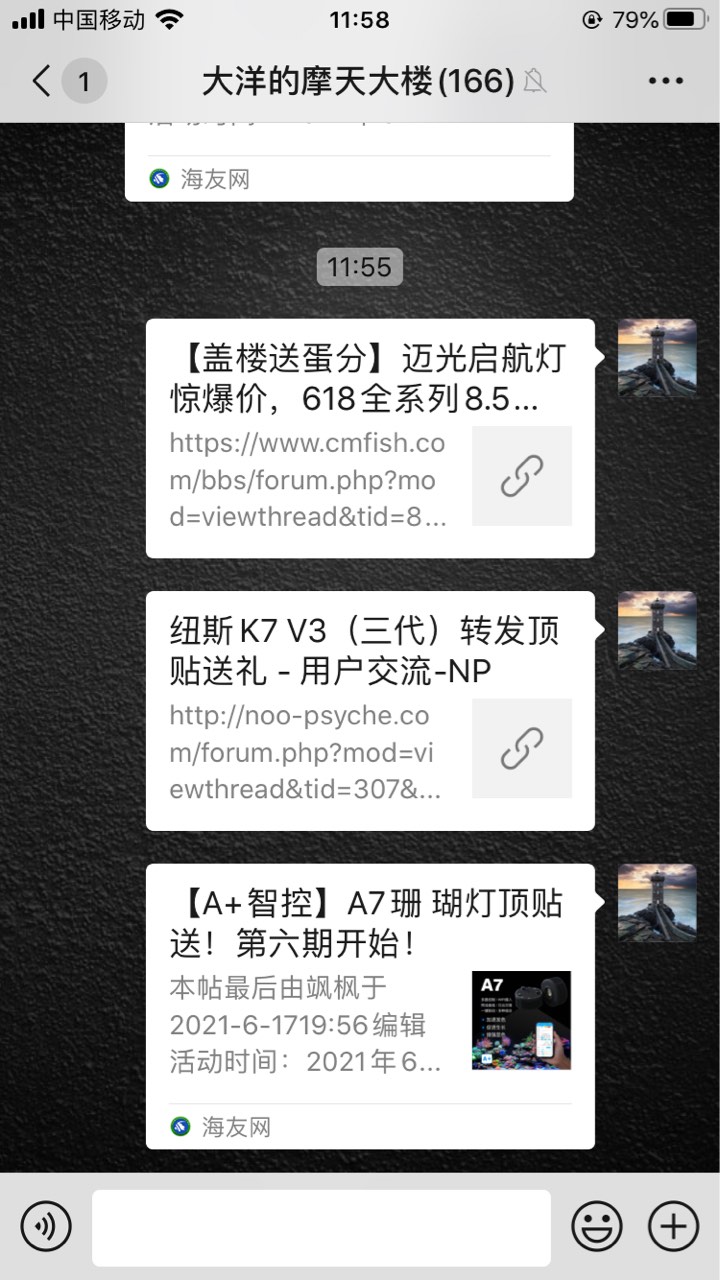720x1280 pixels.
Task: Tap the message text field
Action: [321, 1228]
